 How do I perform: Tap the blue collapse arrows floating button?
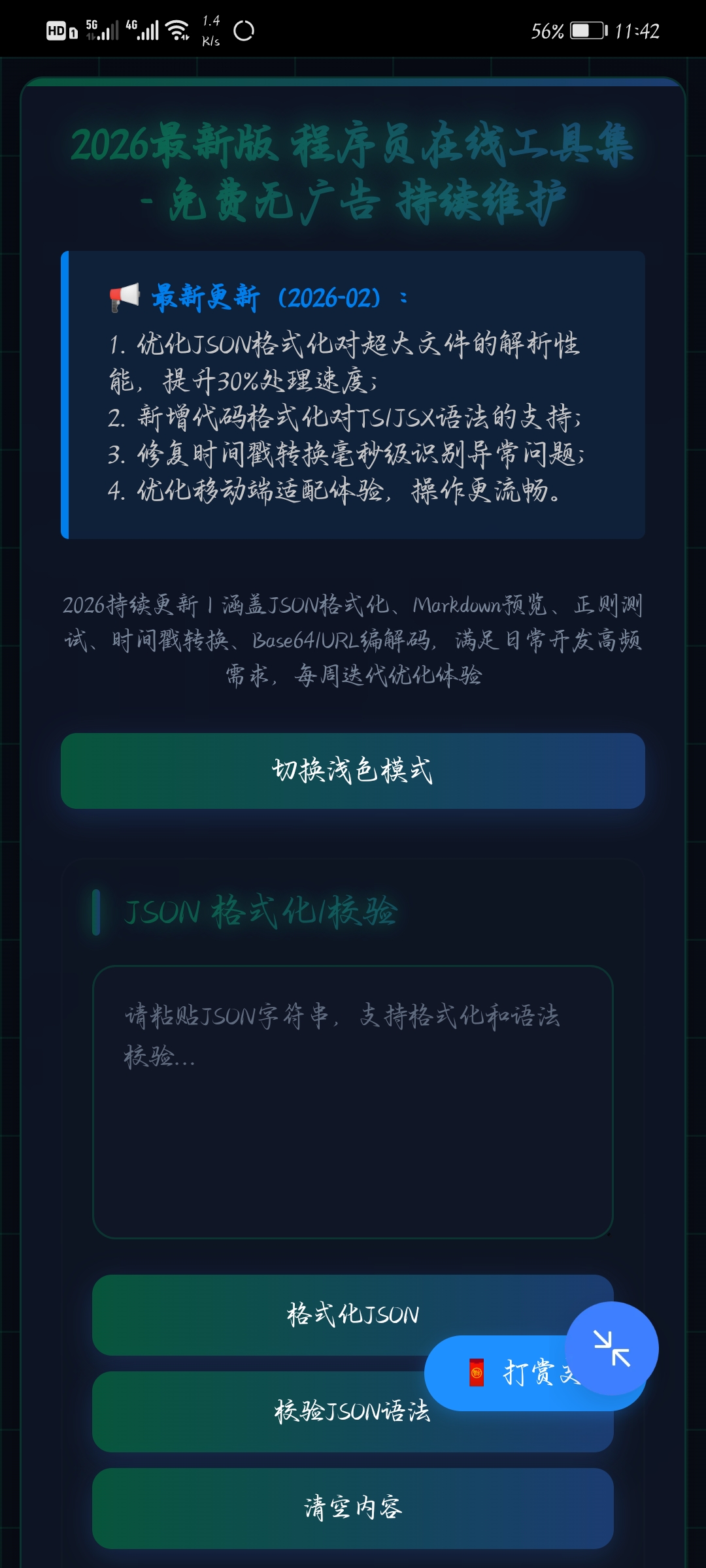click(x=612, y=1348)
